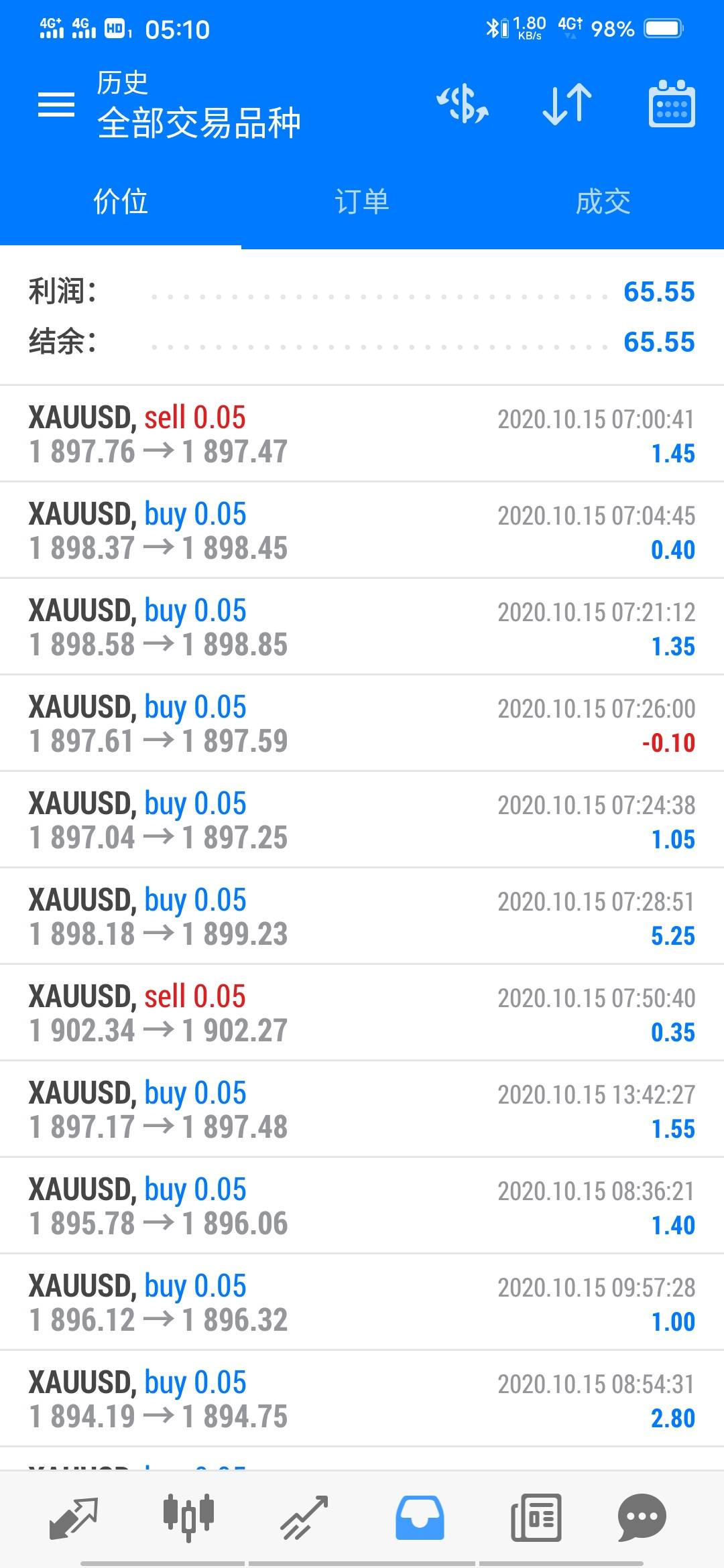
Task: Open the hamburger drawer menu
Action: [x=56, y=105]
